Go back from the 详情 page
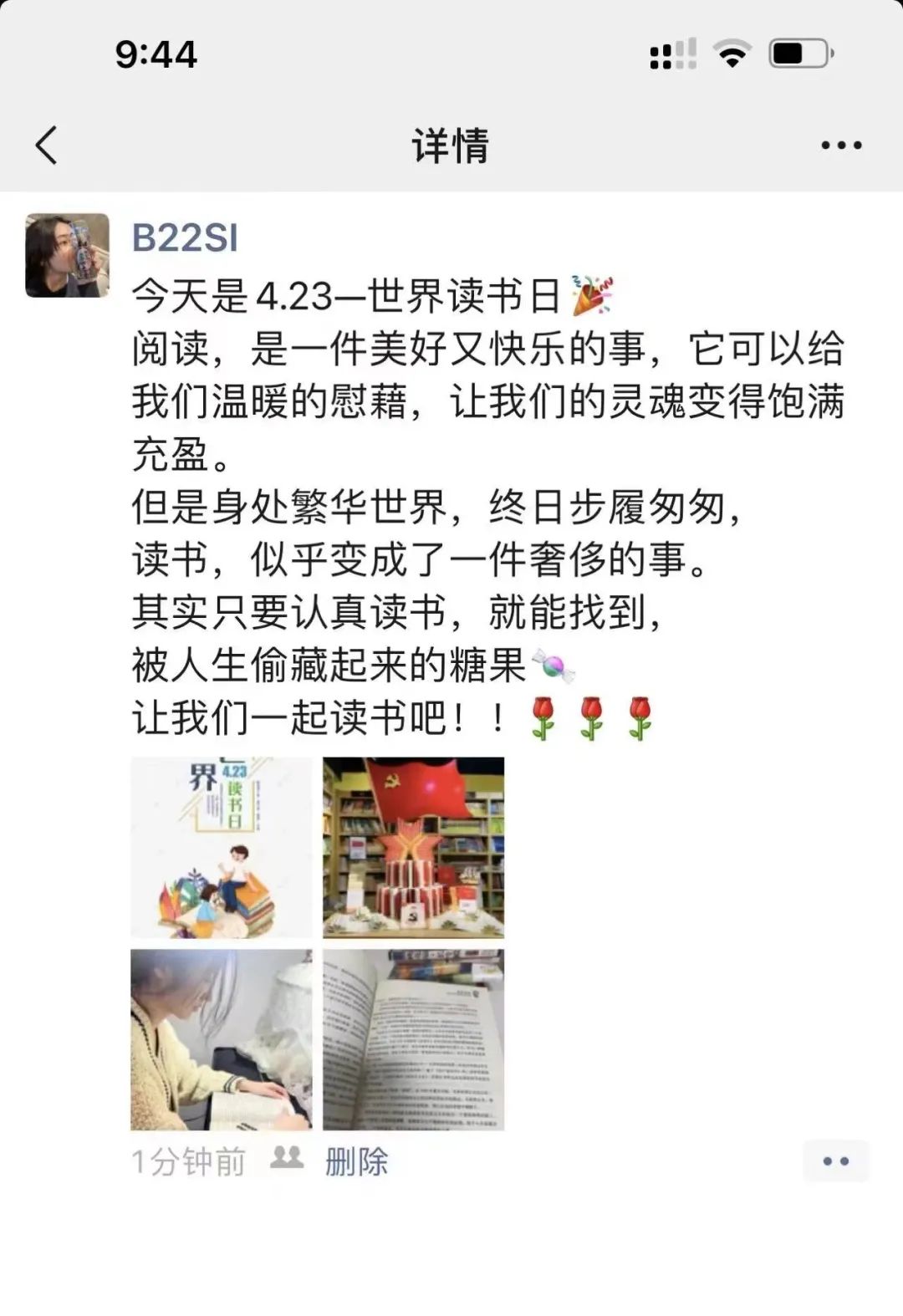The width and height of the screenshot is (903, 1316). point(47,145)
